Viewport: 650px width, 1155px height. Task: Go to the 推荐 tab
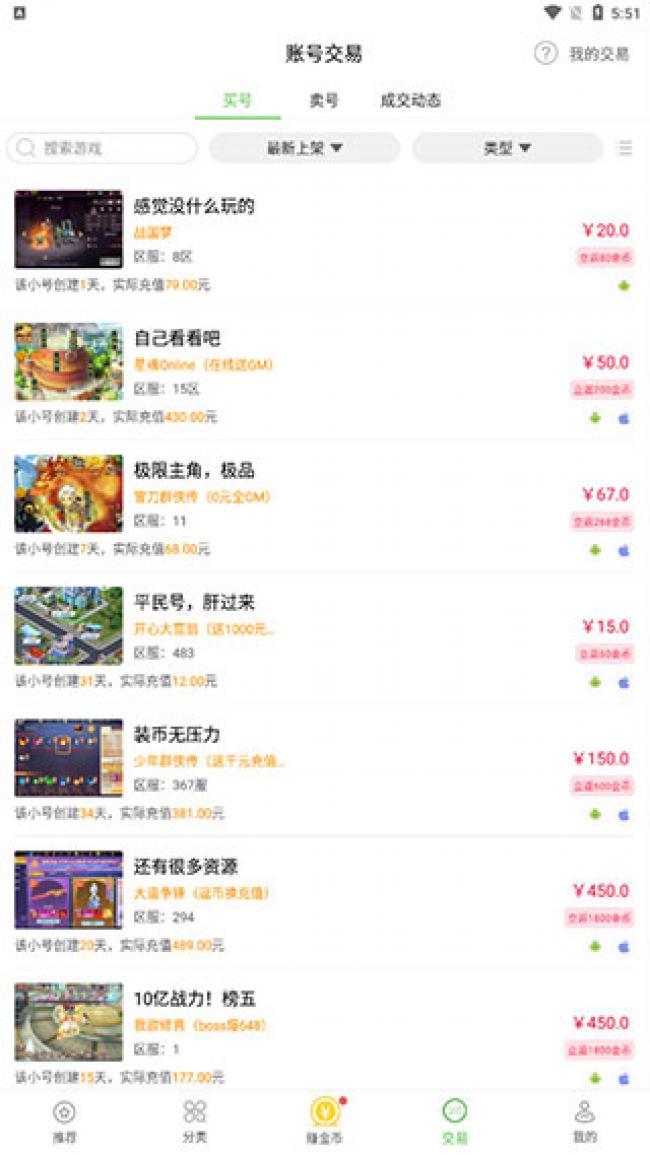[x=64, y=1121]
